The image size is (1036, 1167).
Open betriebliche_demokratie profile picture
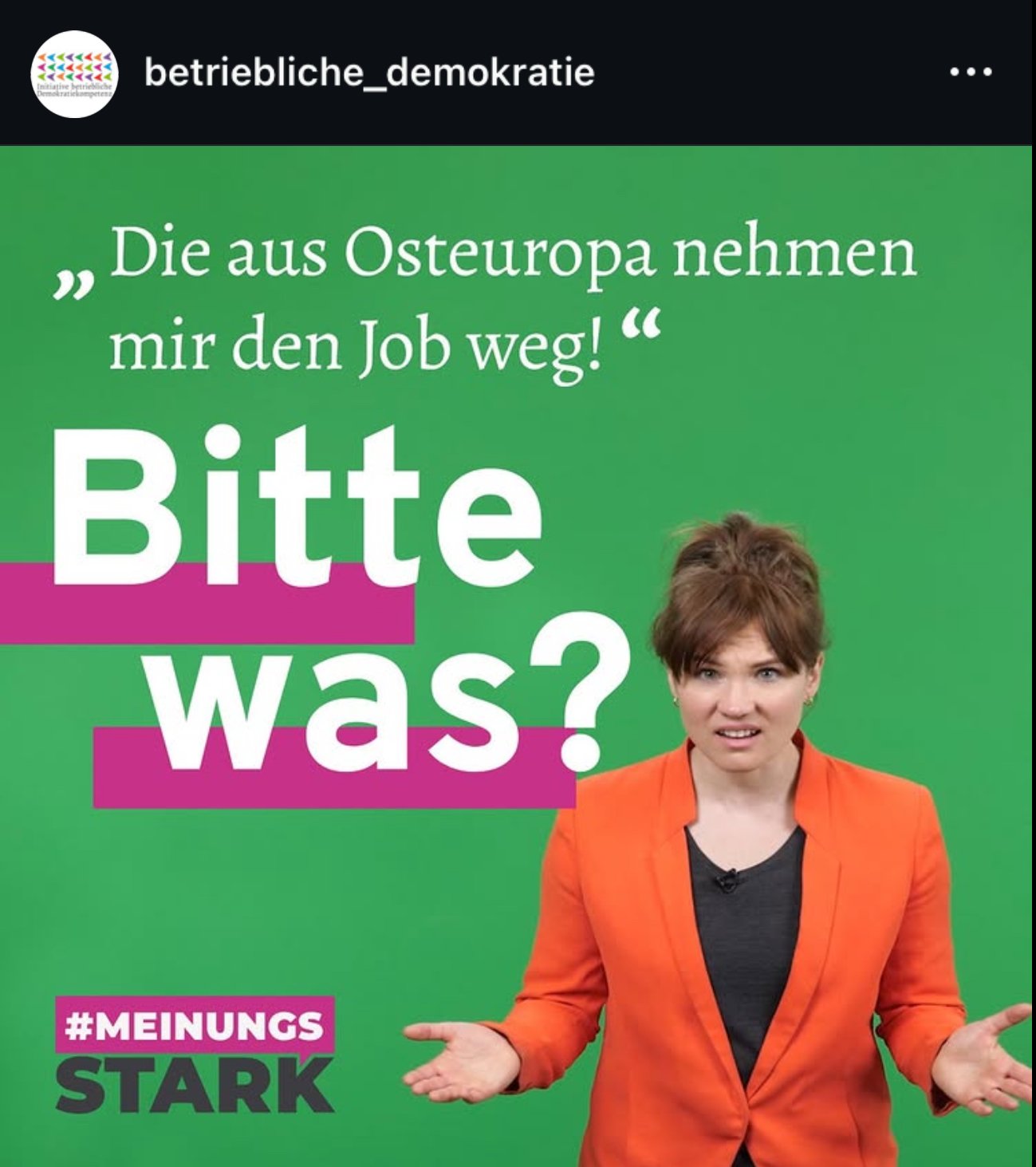[x=74, y=74]
